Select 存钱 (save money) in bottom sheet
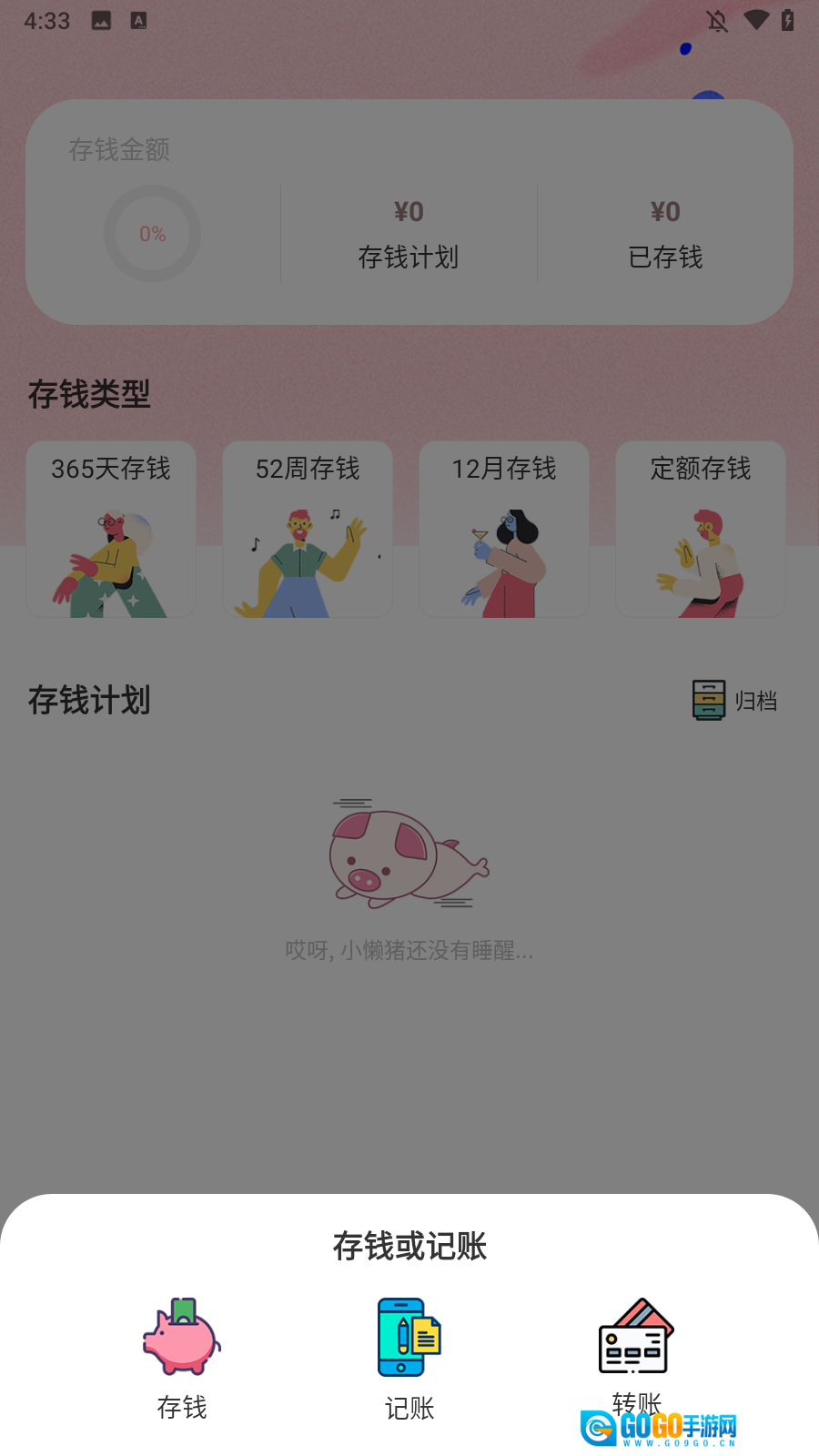The height and width of the screenshot is (1456, 819). [x=182, y=1356]
